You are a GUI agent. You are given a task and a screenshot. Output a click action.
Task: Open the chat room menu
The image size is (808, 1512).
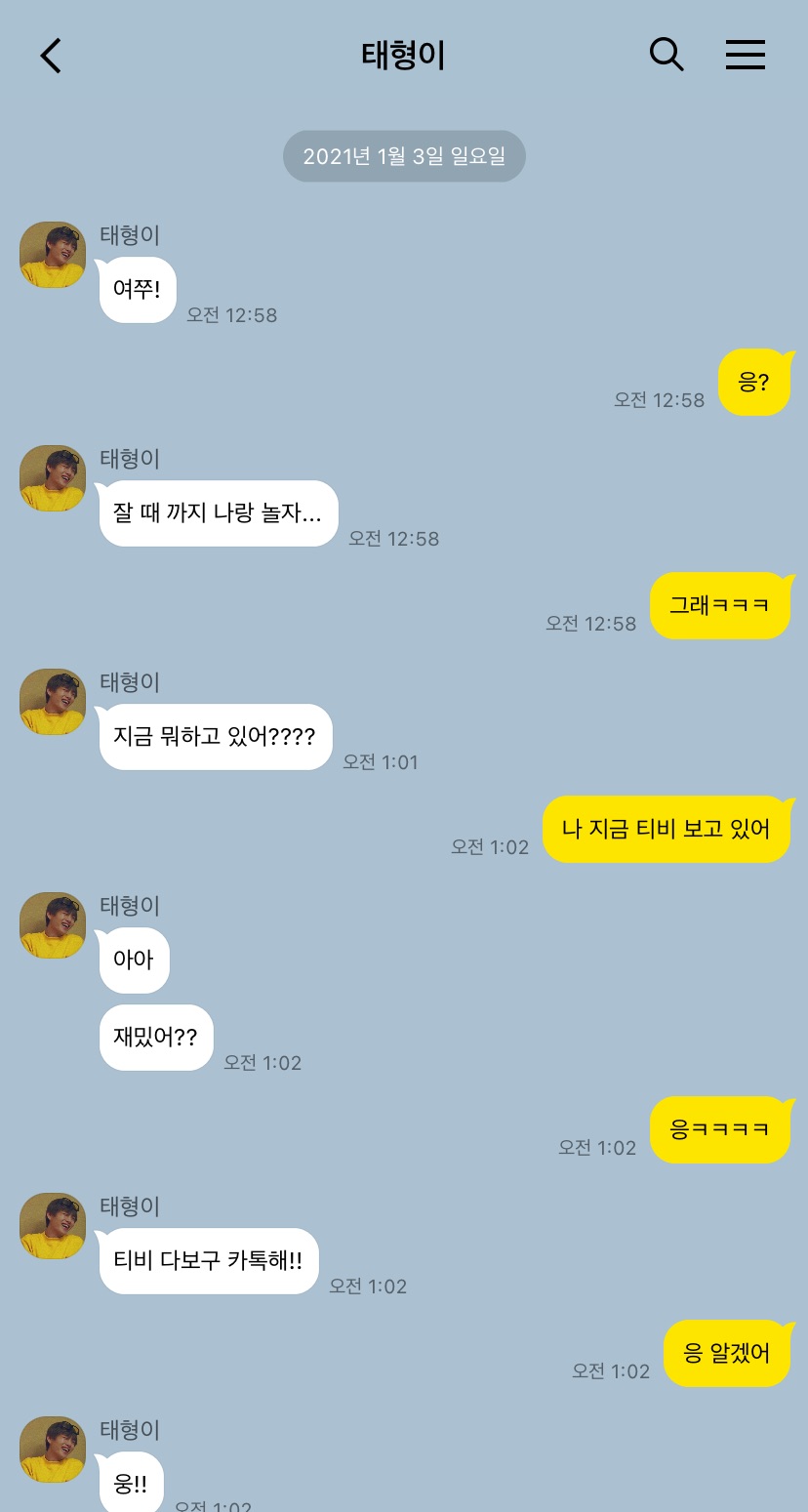746,55
